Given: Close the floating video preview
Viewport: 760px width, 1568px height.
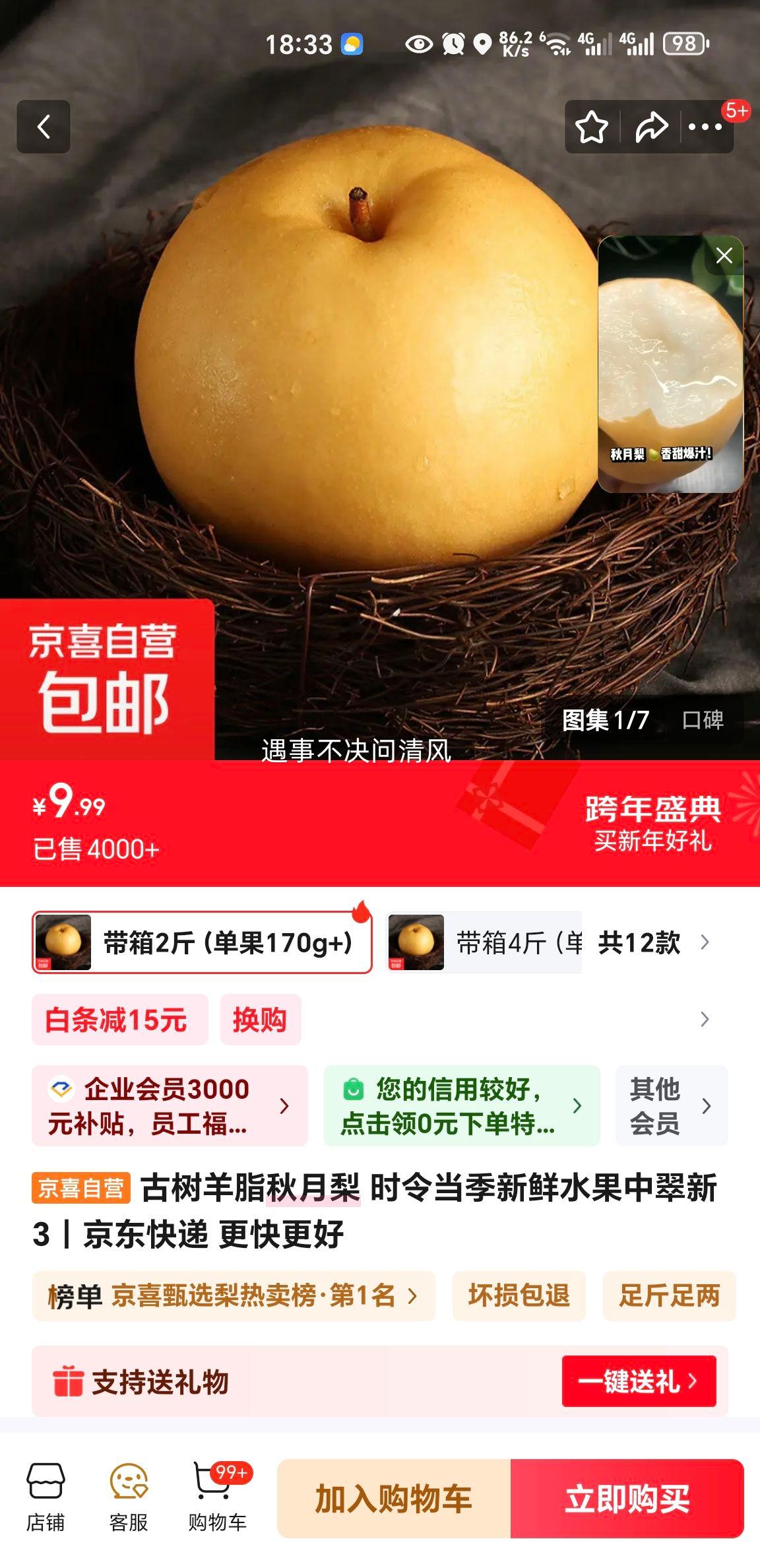Looking at the screenshot, I should (724, 256).
